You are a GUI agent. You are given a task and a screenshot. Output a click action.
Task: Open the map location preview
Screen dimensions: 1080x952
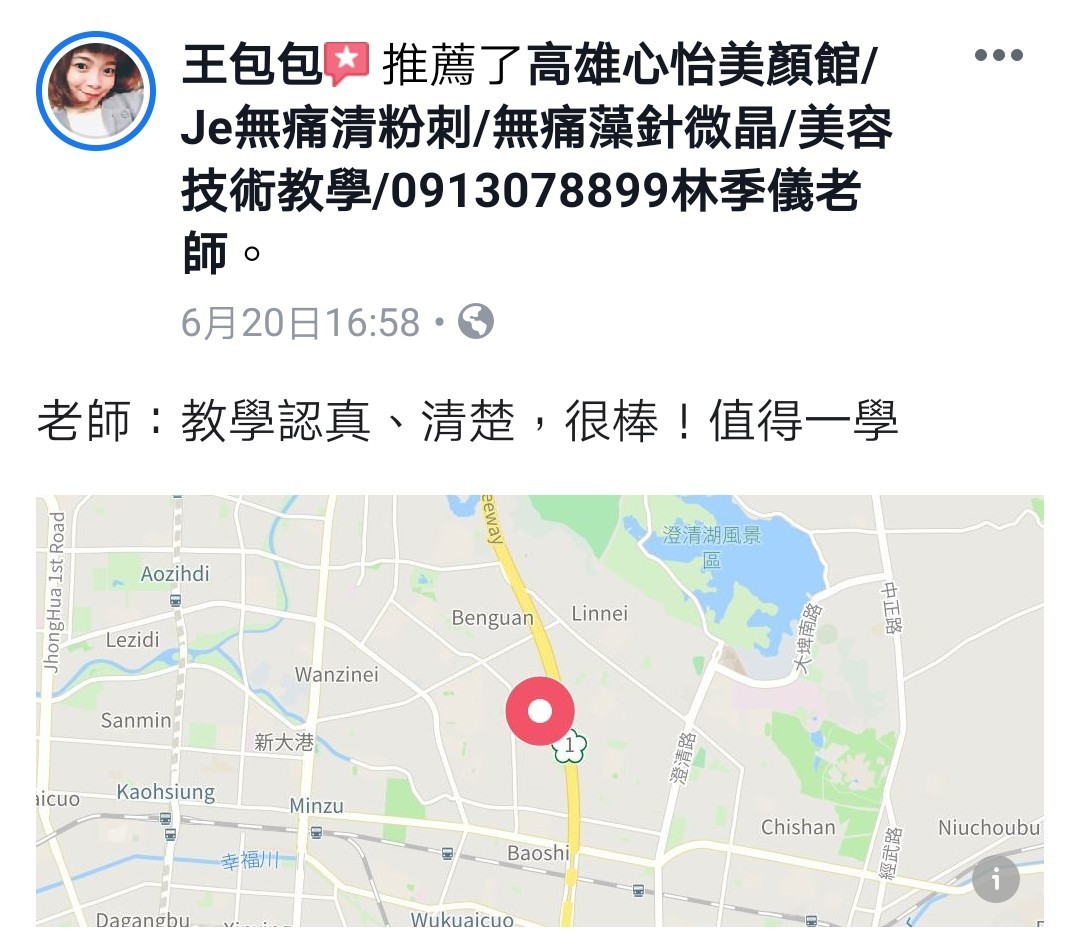[540, 711]
